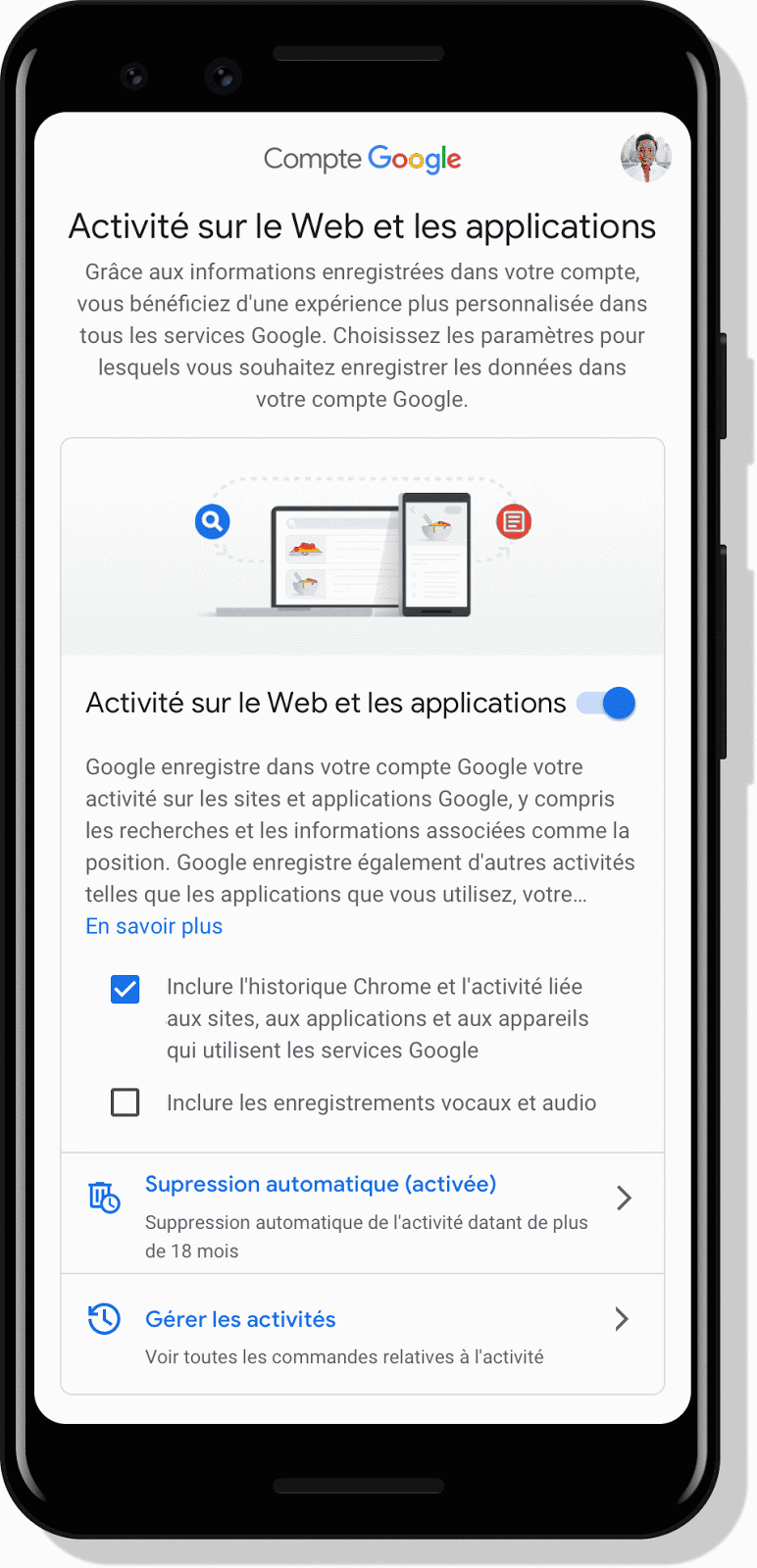The height and width of the screenshot is (1568, 757).
Task: Open the En savoir plus link
Action: pos(154,926)
